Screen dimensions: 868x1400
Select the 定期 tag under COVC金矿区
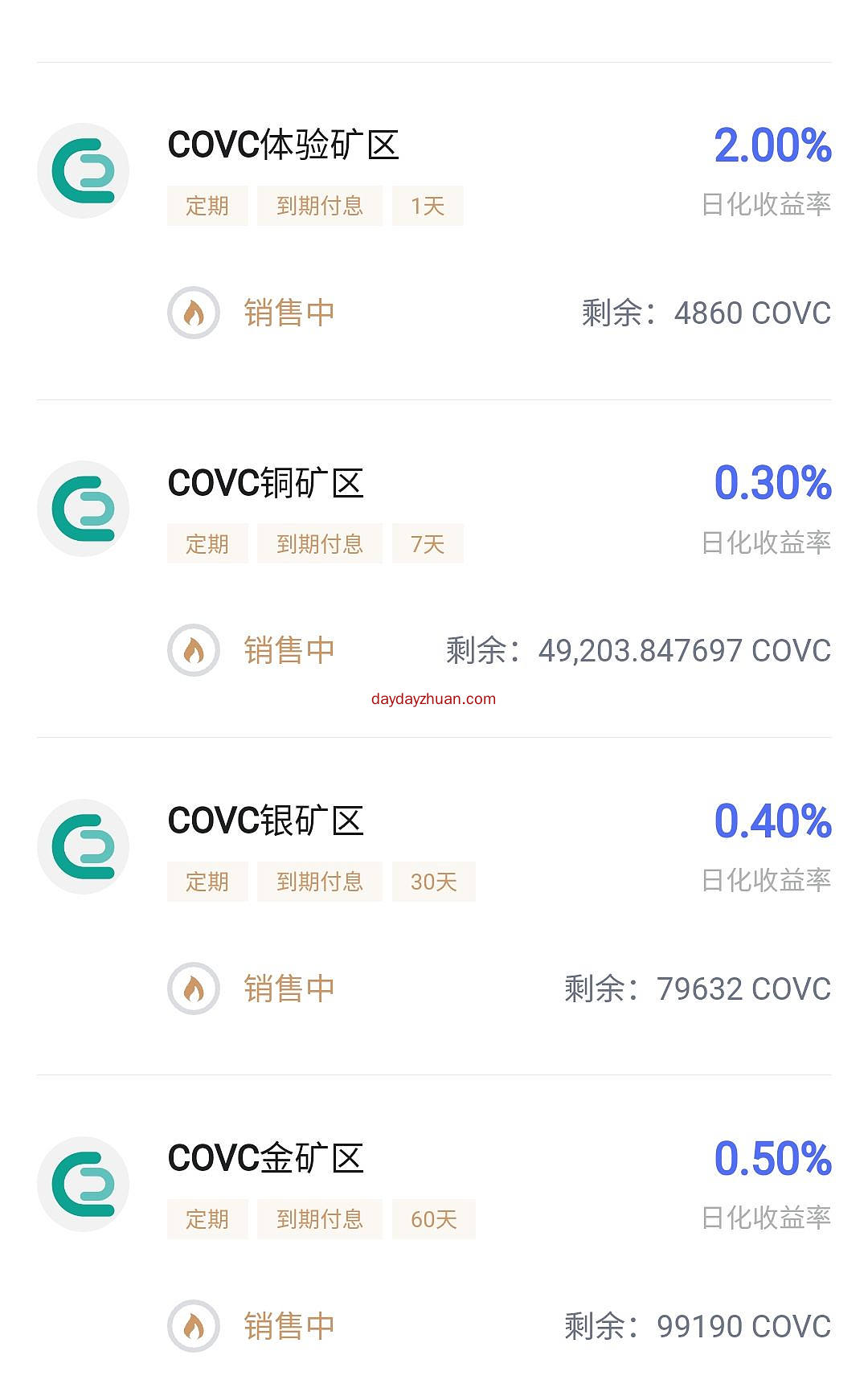tap(207, 1219)
